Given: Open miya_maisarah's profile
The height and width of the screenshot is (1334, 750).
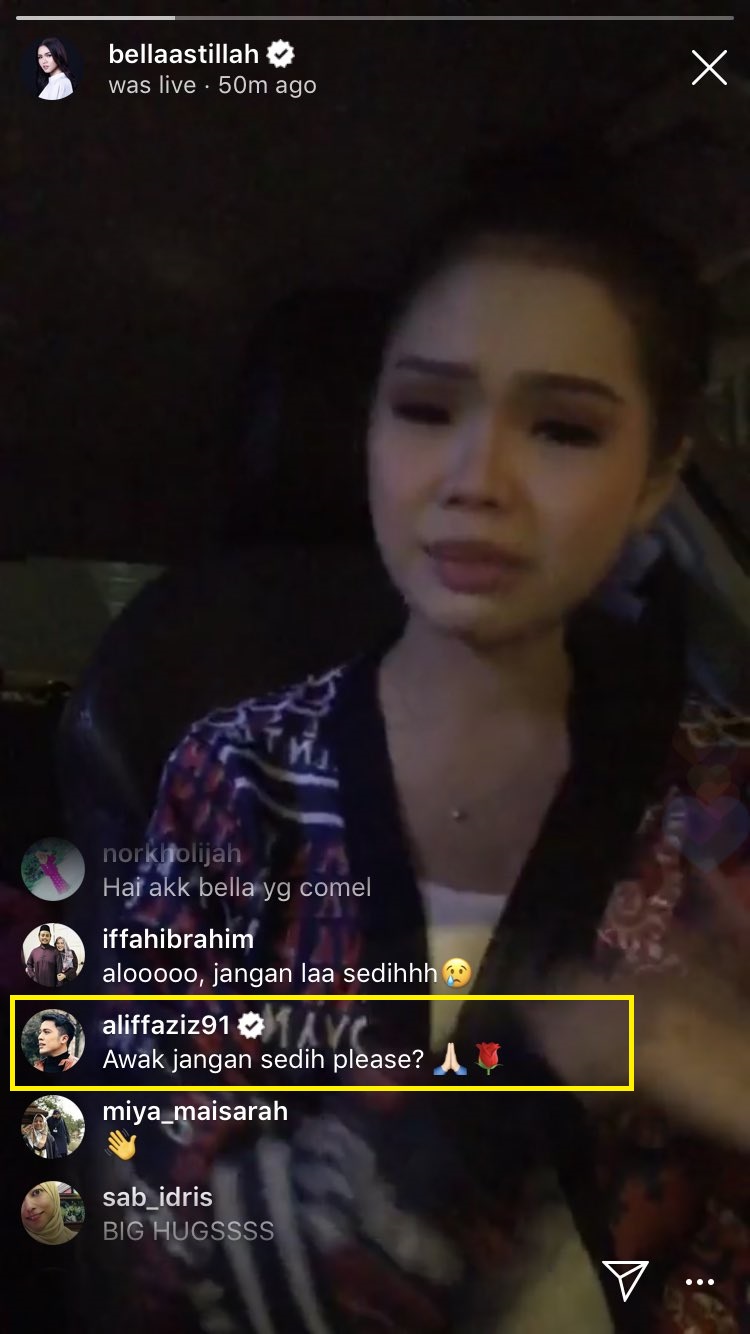Looking at the screenshot, I should tap(195, 1111).
